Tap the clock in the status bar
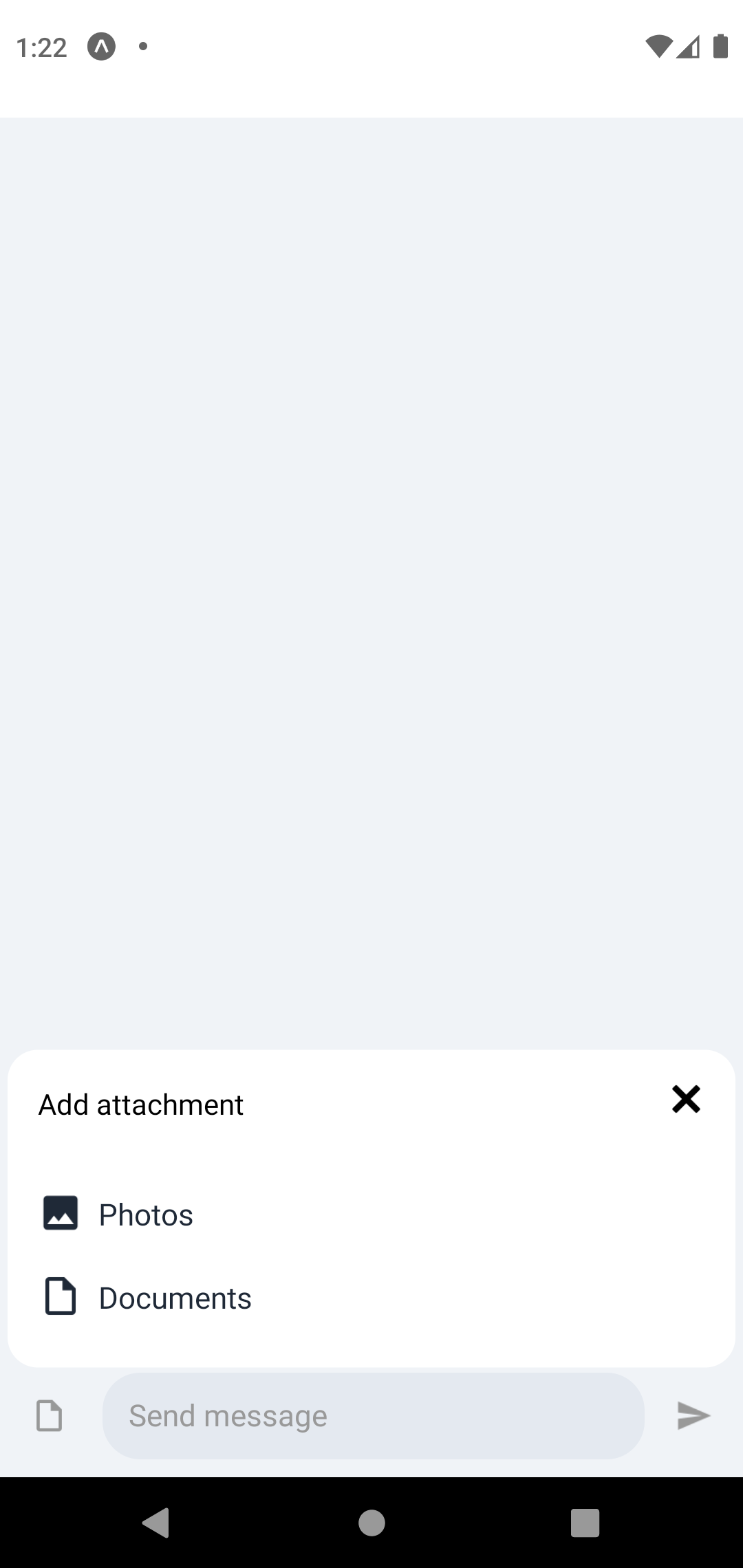Screen dimensions: 743x1568 point(41,46)
